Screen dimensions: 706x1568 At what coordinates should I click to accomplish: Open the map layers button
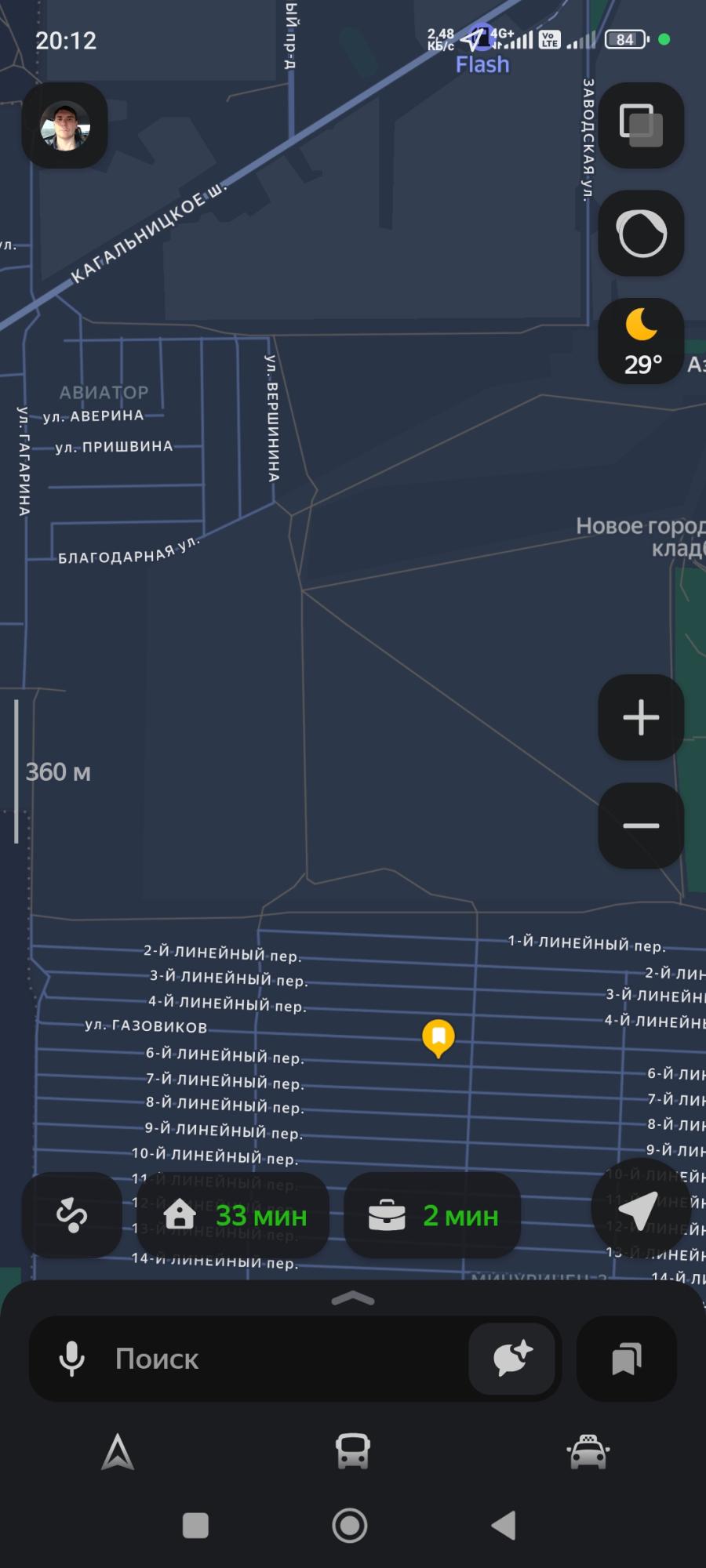(x=641, y=125)
